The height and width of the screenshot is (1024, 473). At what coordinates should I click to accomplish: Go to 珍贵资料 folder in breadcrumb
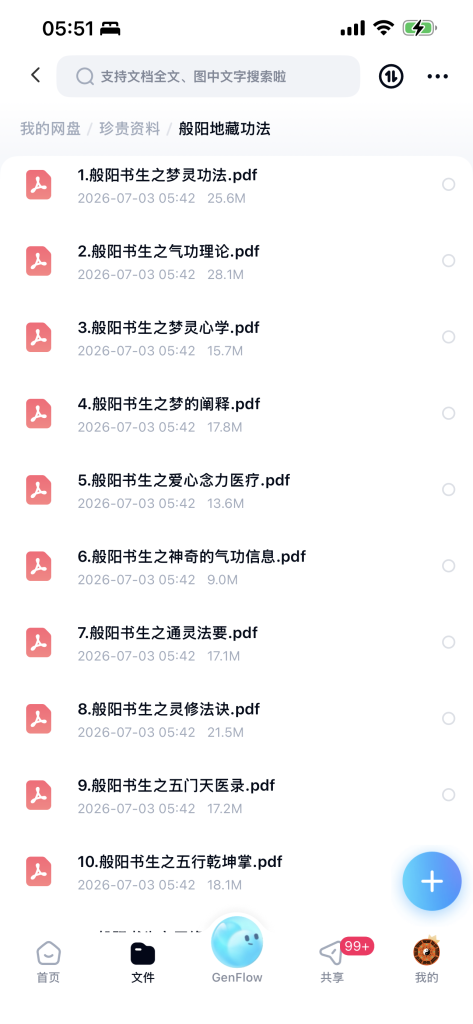coord(129,129)
